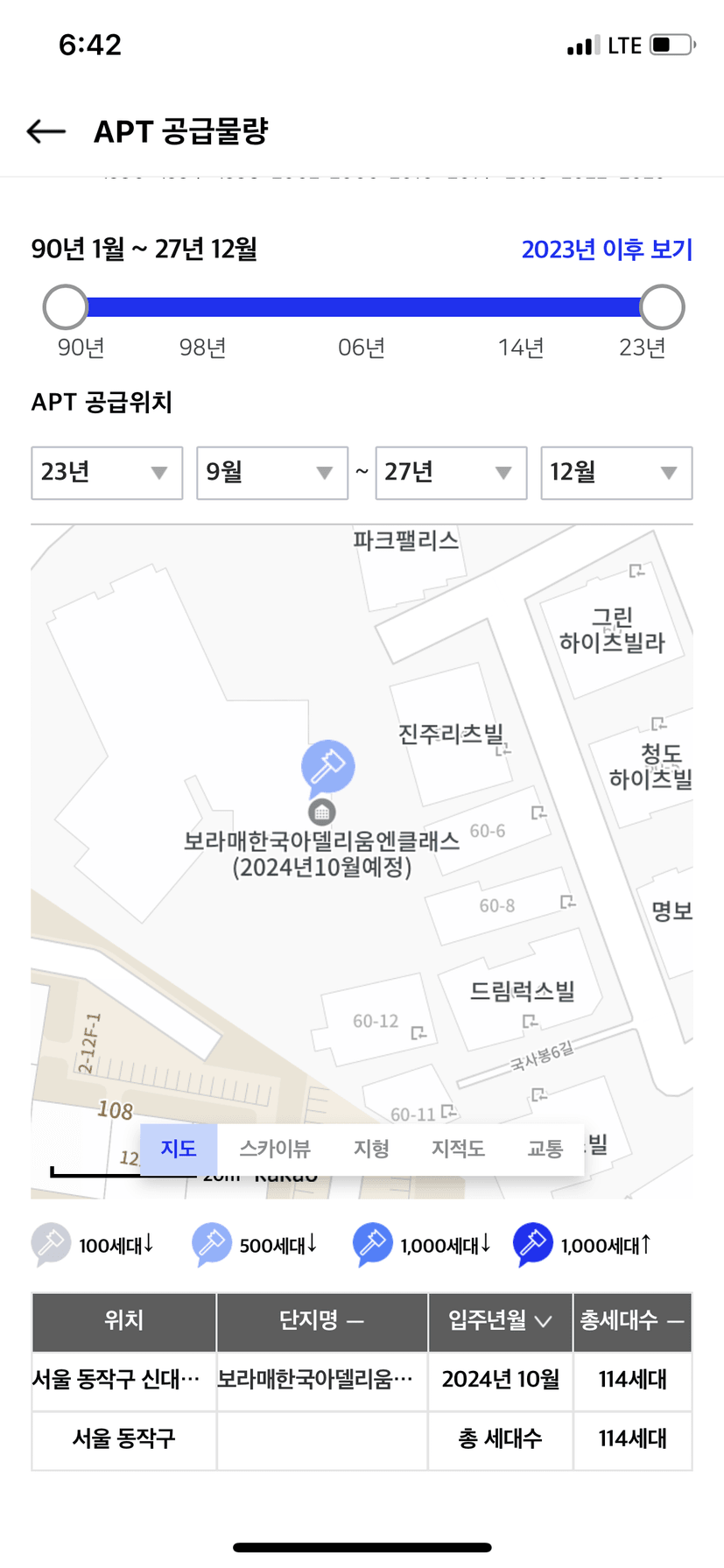The width and height of the screenshot is (724, 1568).
Task: Select the 지도 map type tab
Action: (x=179, y=1149)
